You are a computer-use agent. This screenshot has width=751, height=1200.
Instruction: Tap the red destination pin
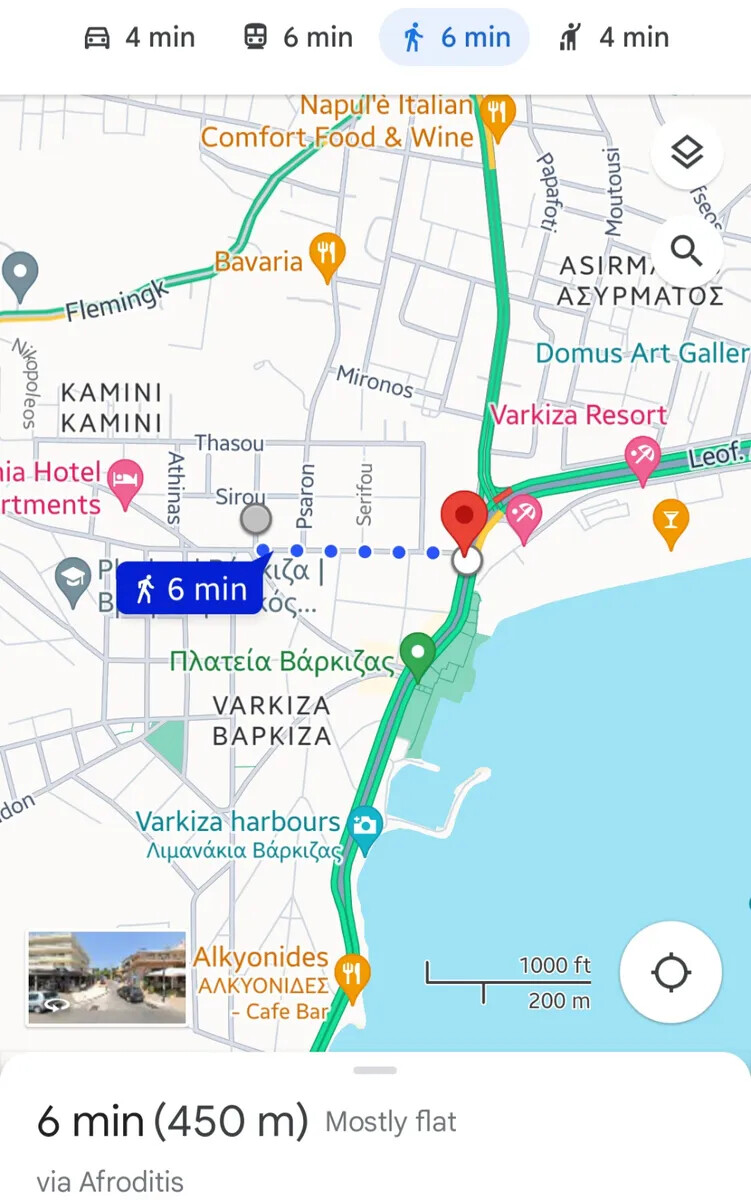click(464, 518)
